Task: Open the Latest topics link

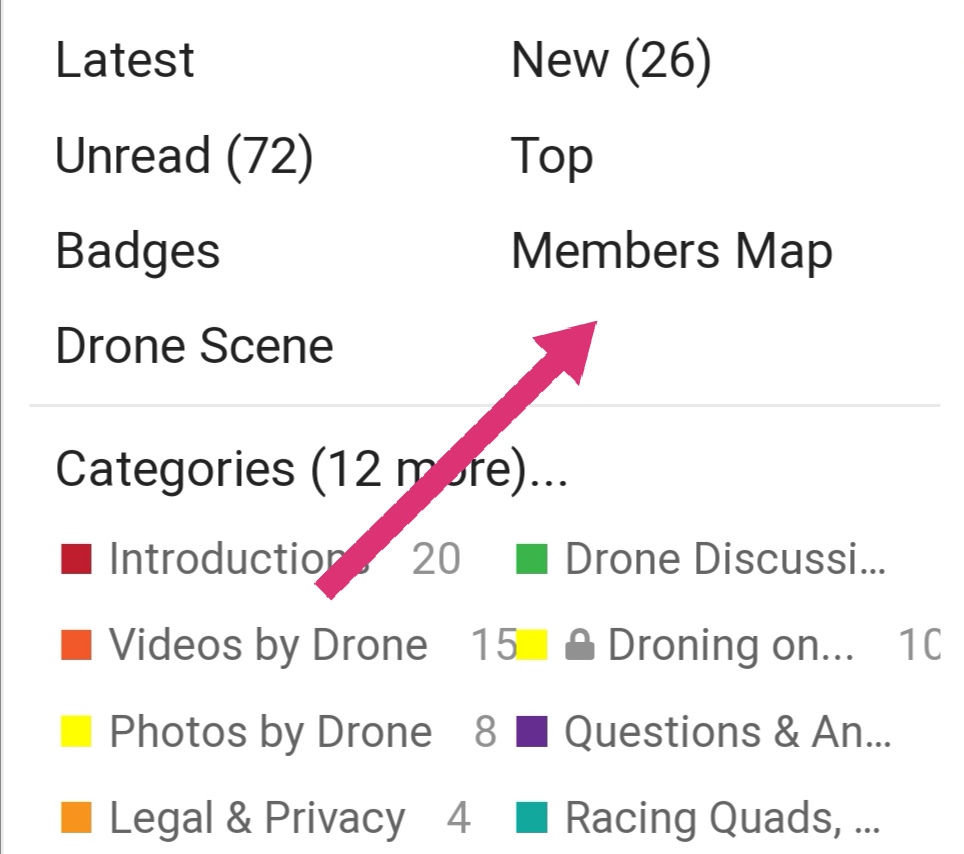Action: tap(125, 60)
